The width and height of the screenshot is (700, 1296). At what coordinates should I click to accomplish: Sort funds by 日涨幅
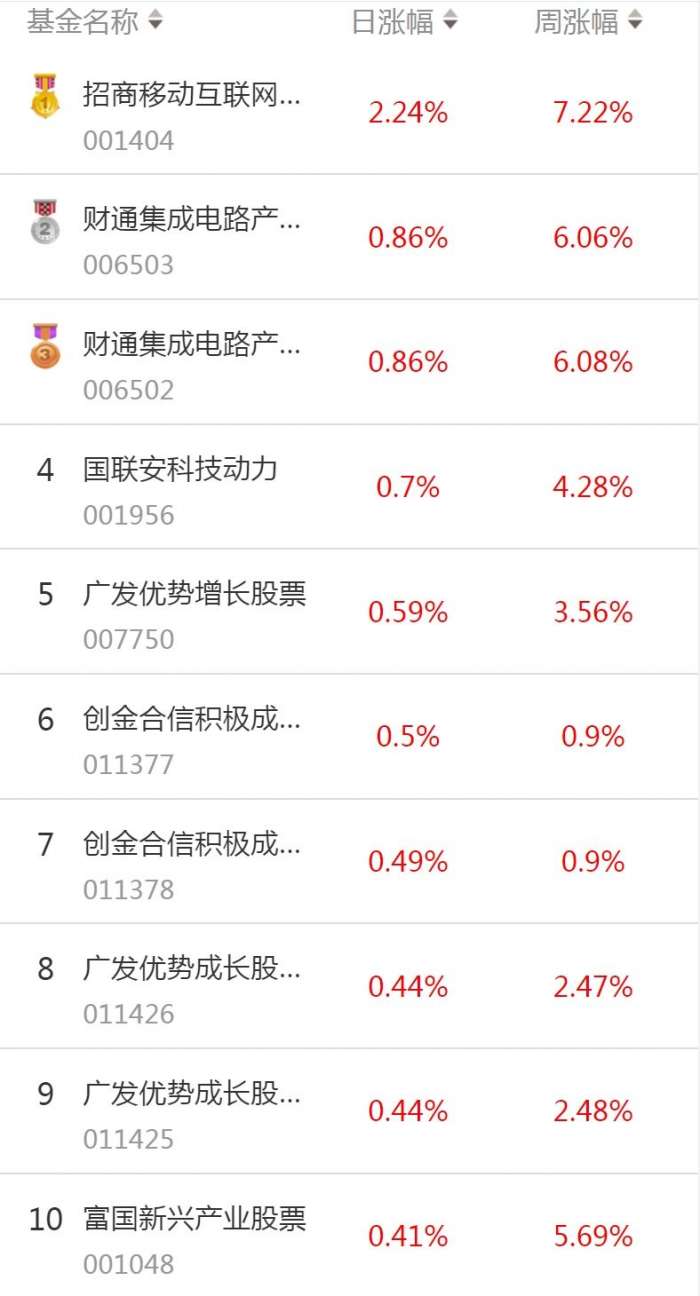404,21
